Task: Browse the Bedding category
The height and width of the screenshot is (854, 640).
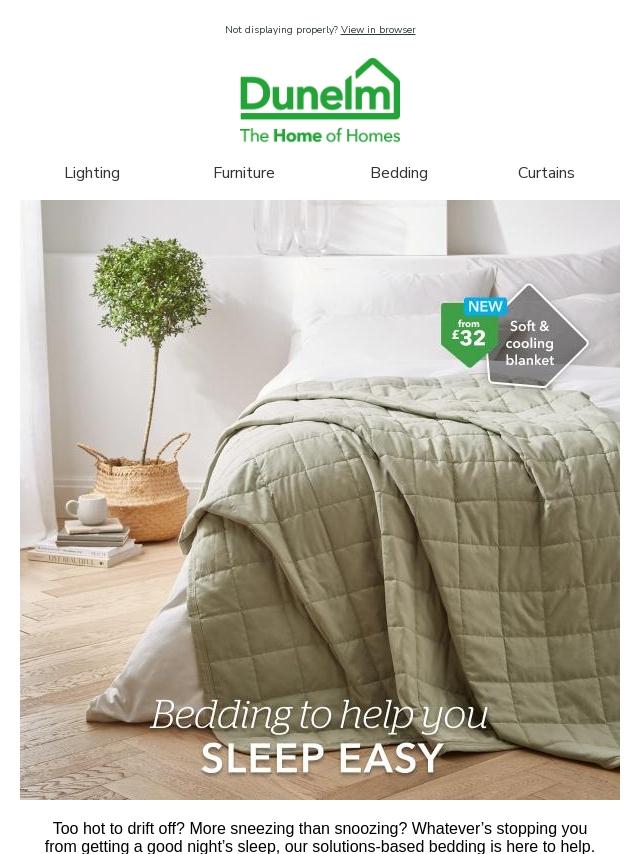Action: (x=399, y=173)
